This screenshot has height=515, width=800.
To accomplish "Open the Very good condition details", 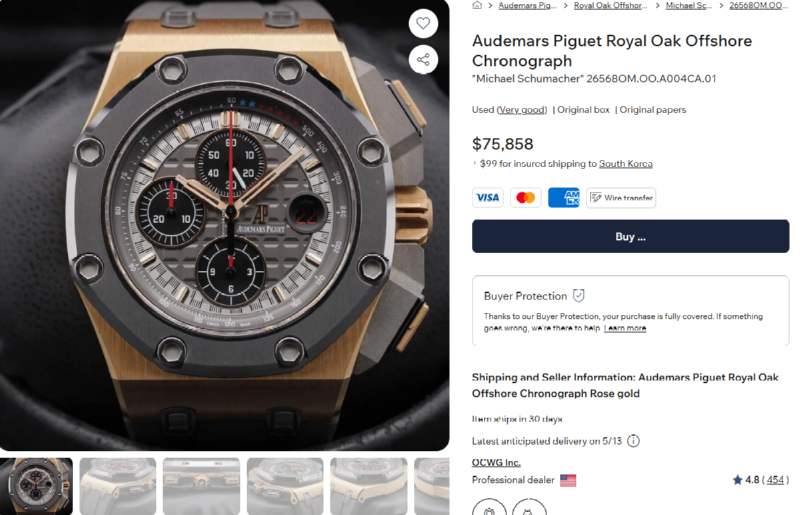I will click(x=522, y=110).
